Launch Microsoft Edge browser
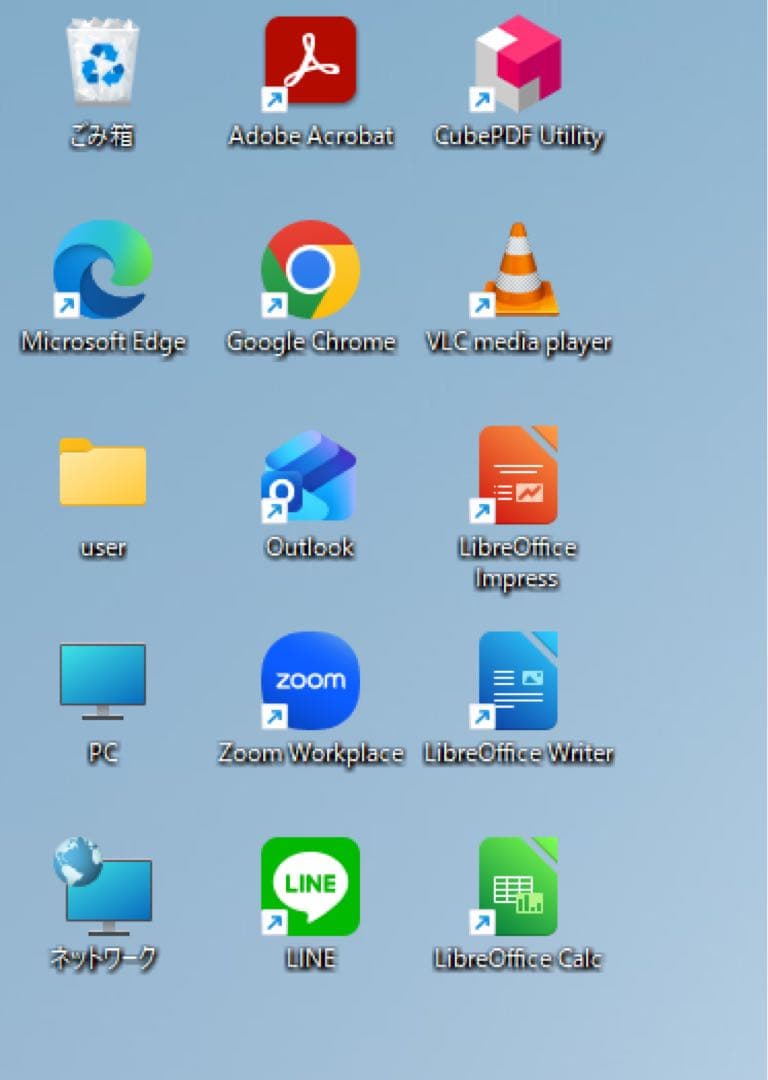The height and width of the screenshot is (1080, 768). click(x=103, y=269)
